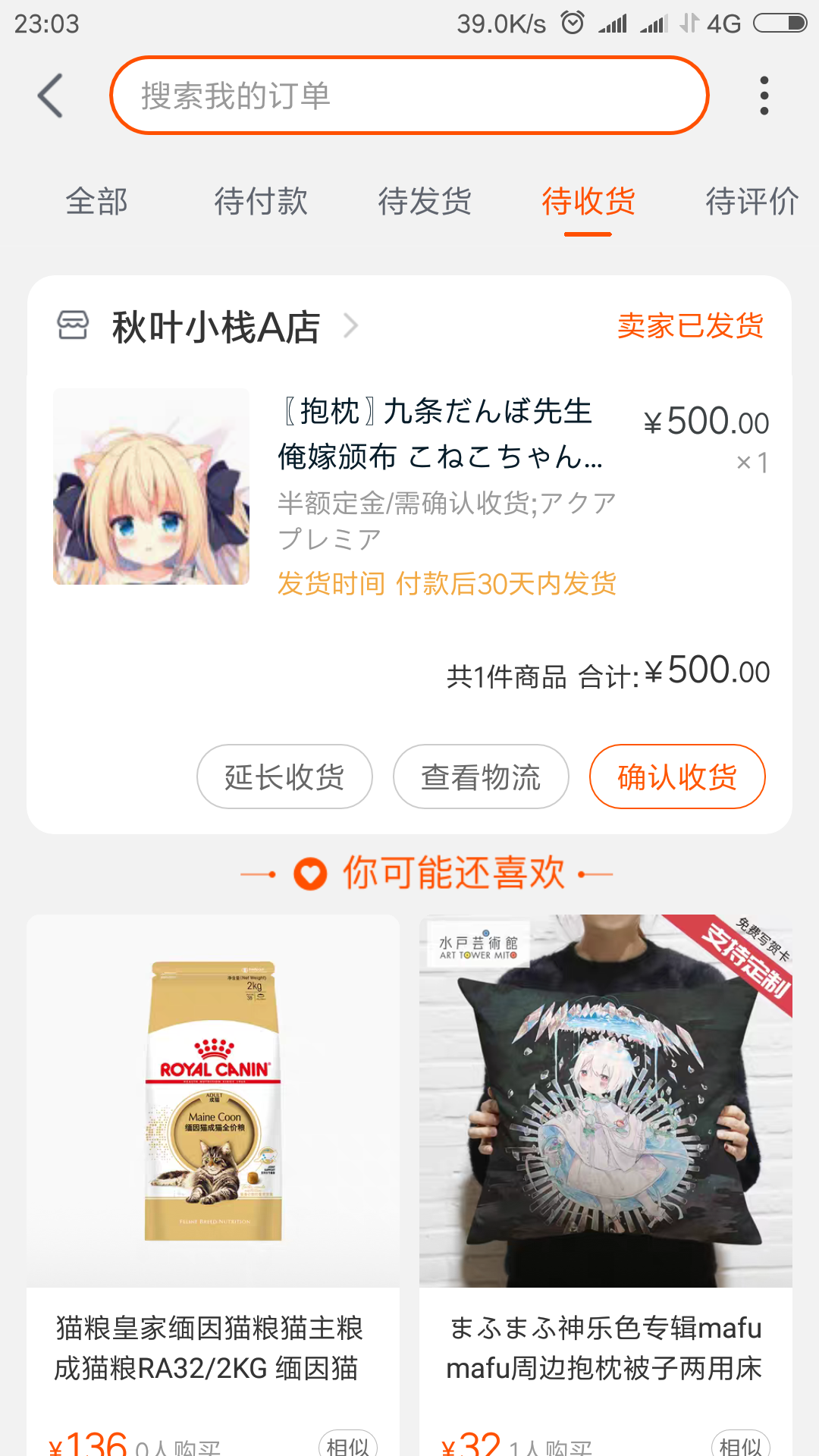Switch to the 全部 orders tab
Screen dimensions: 819x1456
click(x=97, y=202)
